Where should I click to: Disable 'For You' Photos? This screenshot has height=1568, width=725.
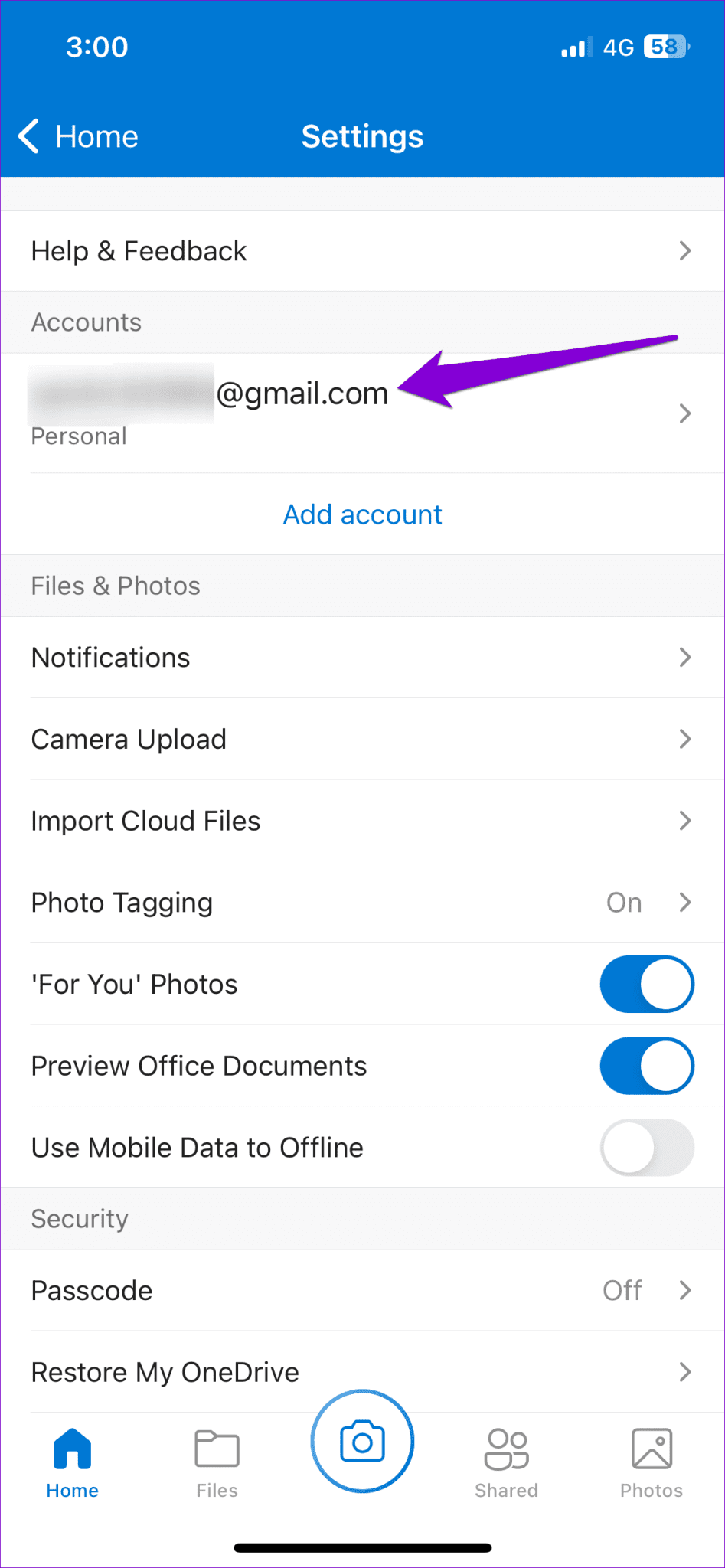pos(647,985)
